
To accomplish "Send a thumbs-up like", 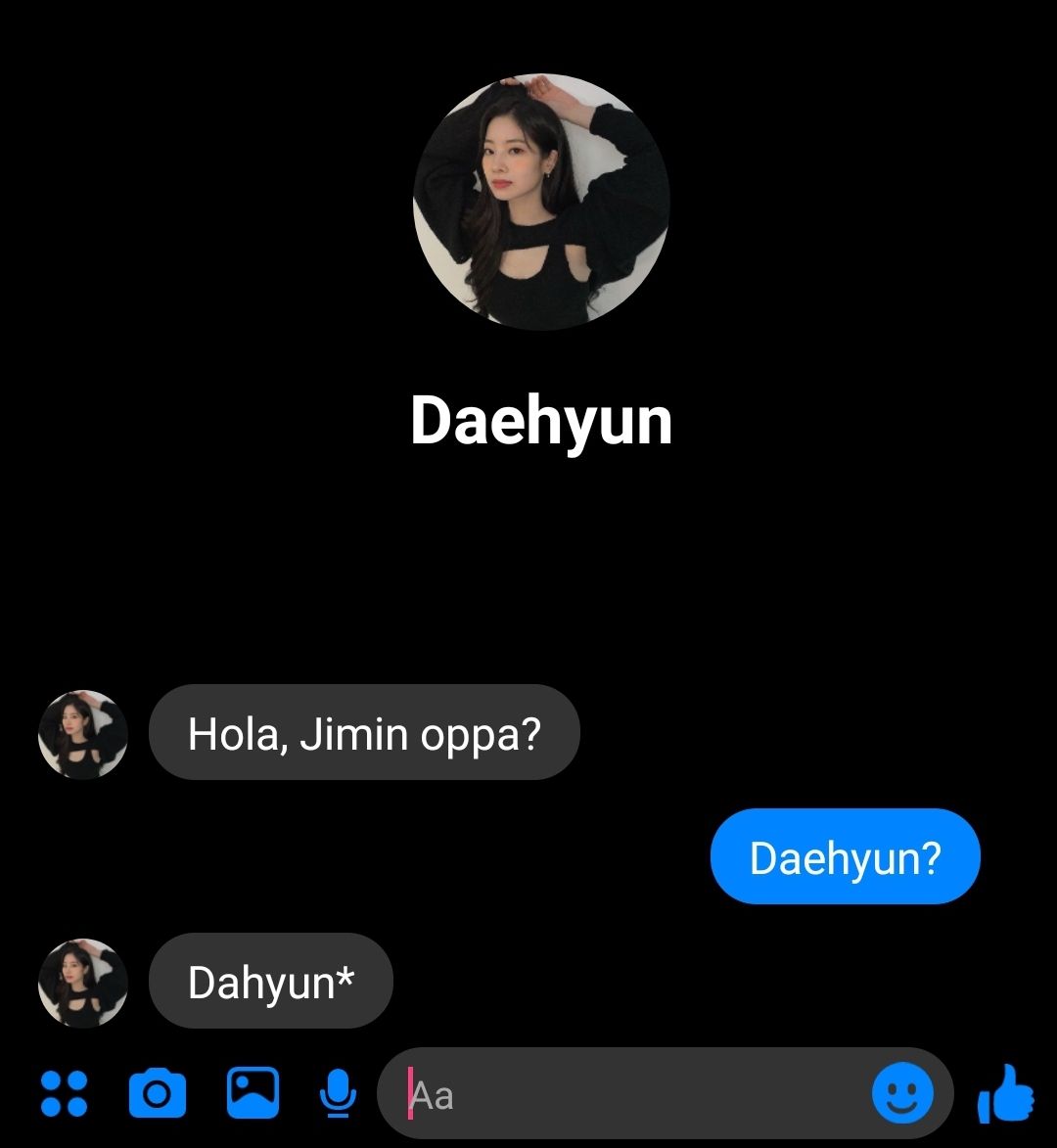I will click(1006, 1093).
